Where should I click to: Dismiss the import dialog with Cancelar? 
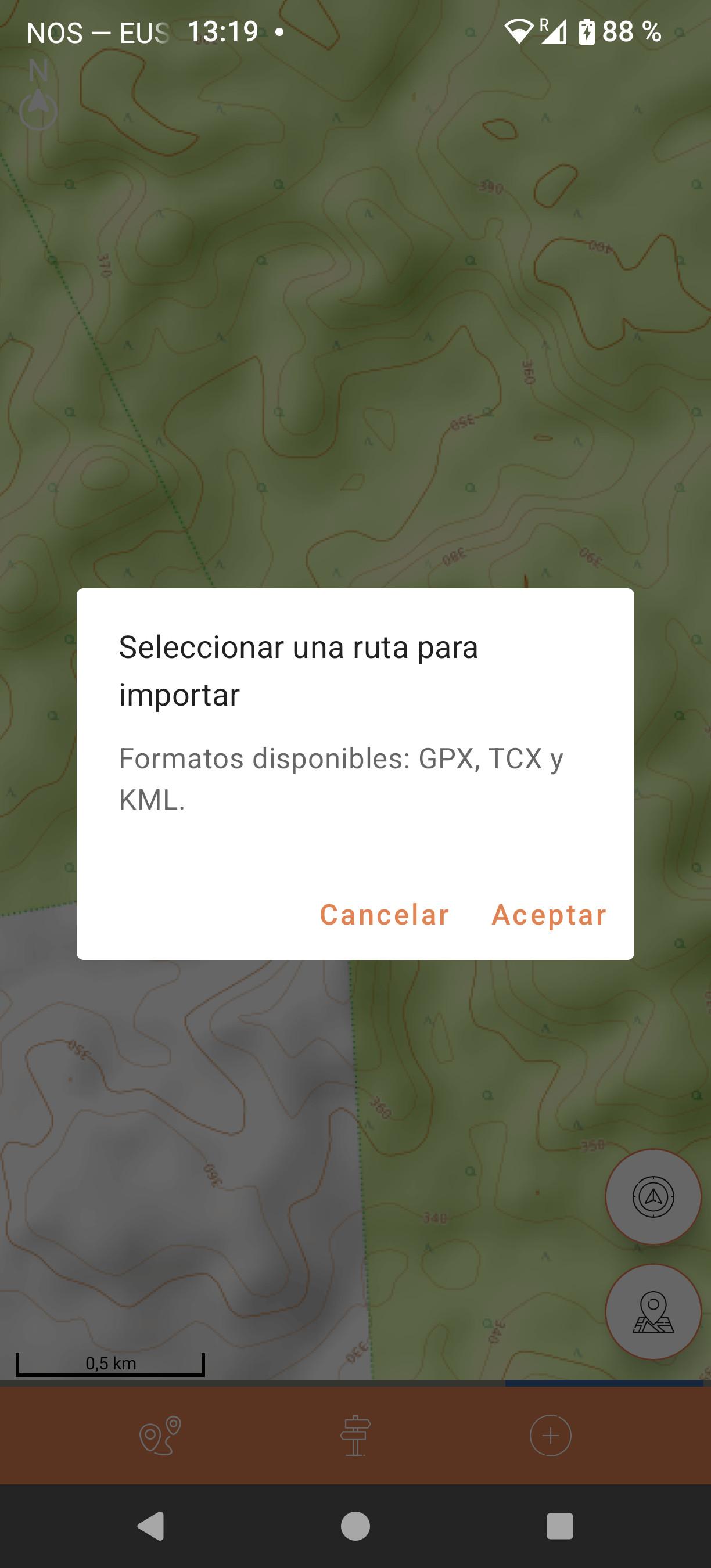point(384,915)
